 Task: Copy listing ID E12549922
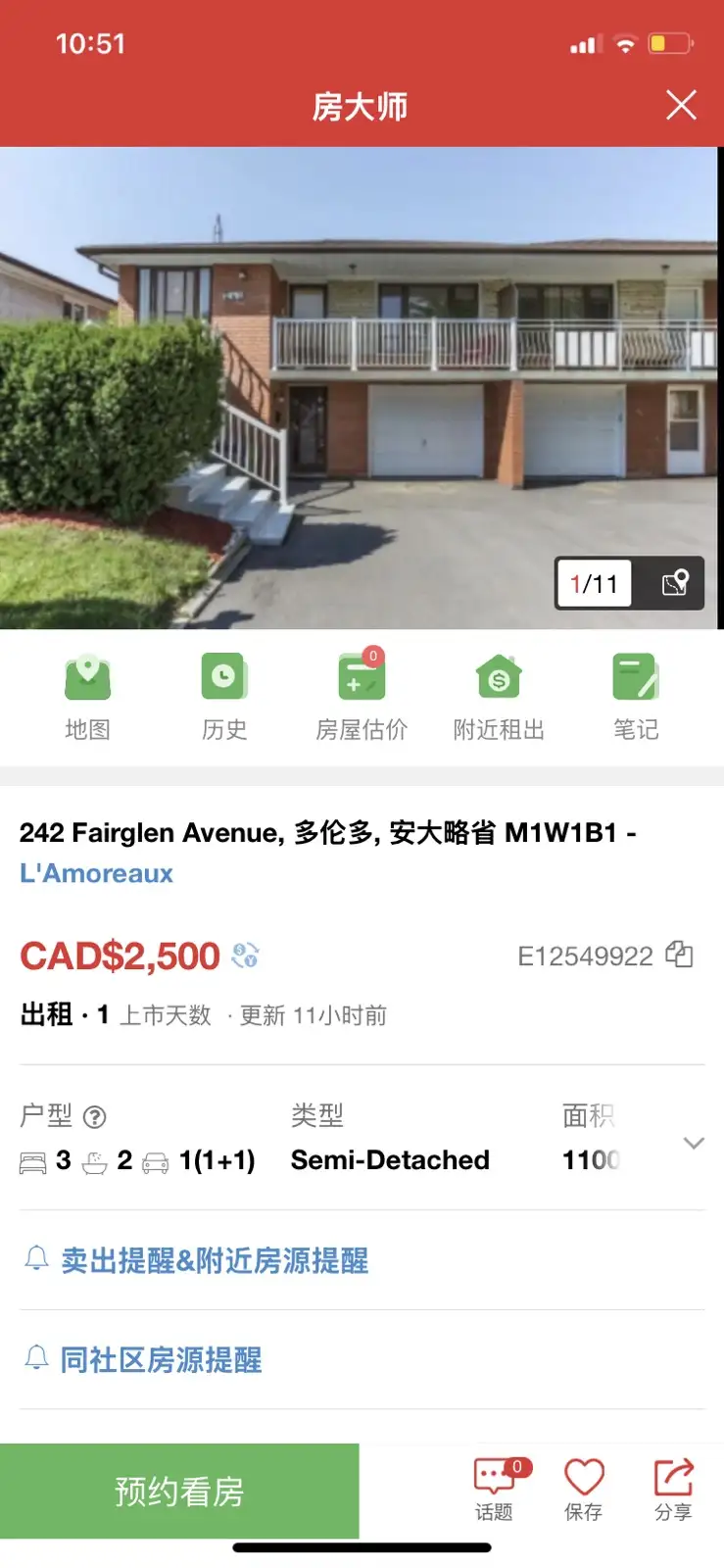coord(680,955)
